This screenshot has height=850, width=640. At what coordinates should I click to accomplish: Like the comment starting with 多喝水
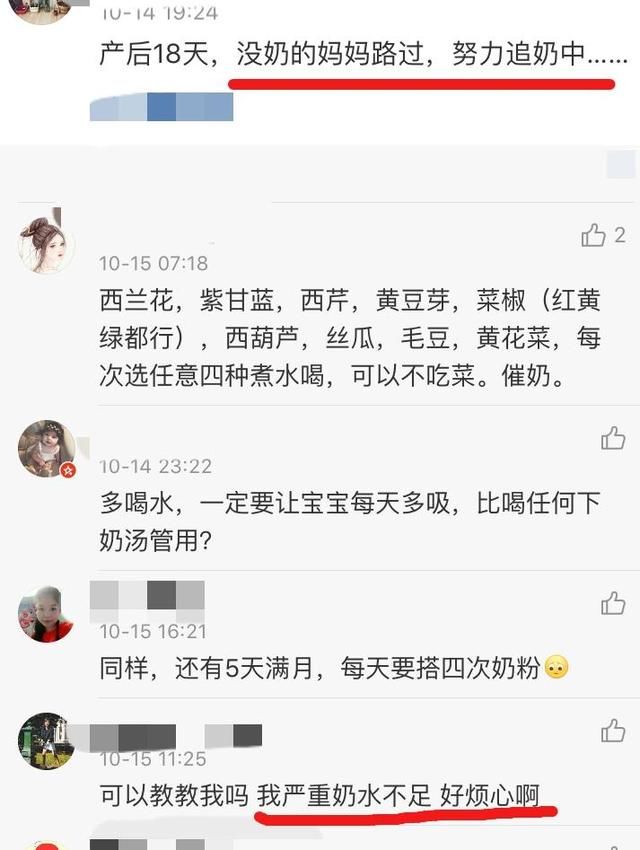(612, 438)
